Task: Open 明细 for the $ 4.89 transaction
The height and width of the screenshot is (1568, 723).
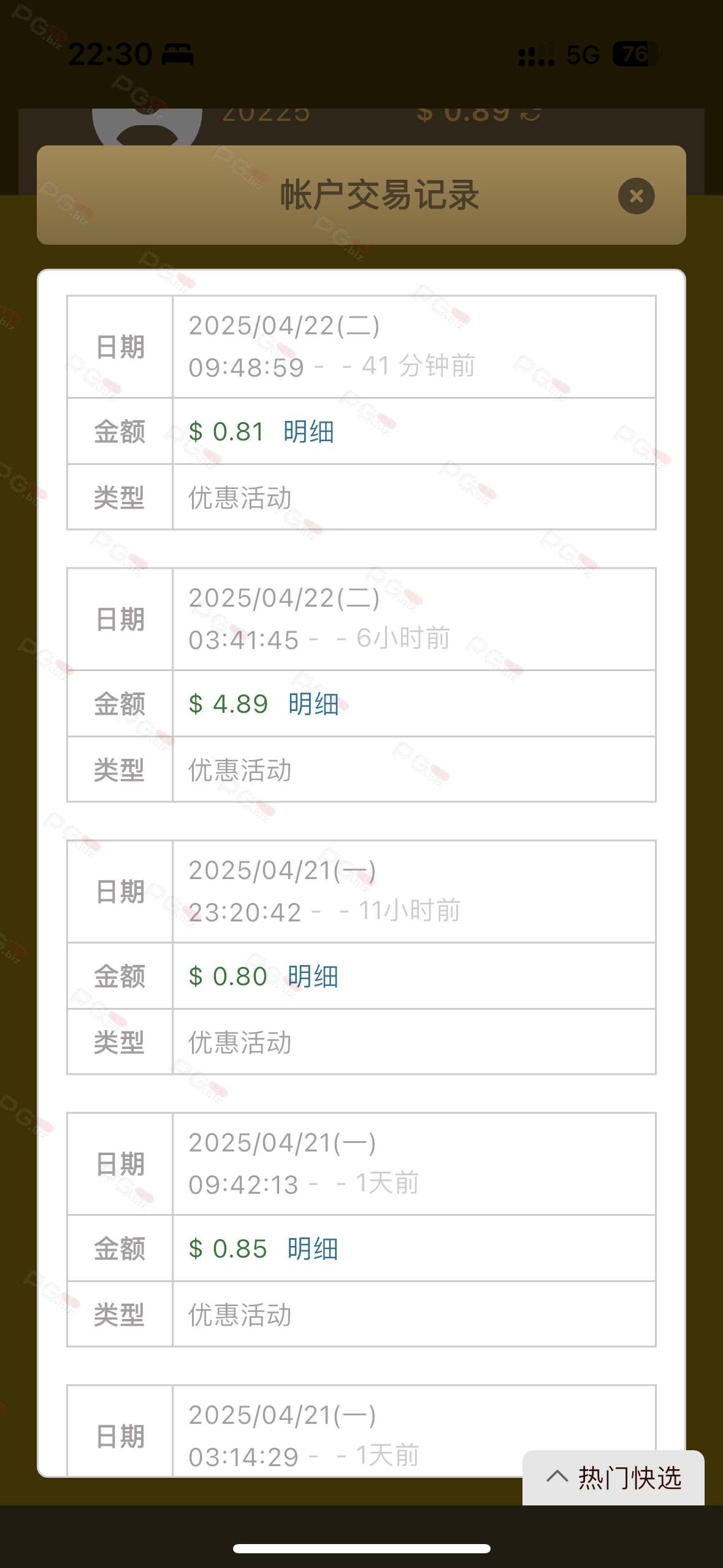Action: click(313, 704)
